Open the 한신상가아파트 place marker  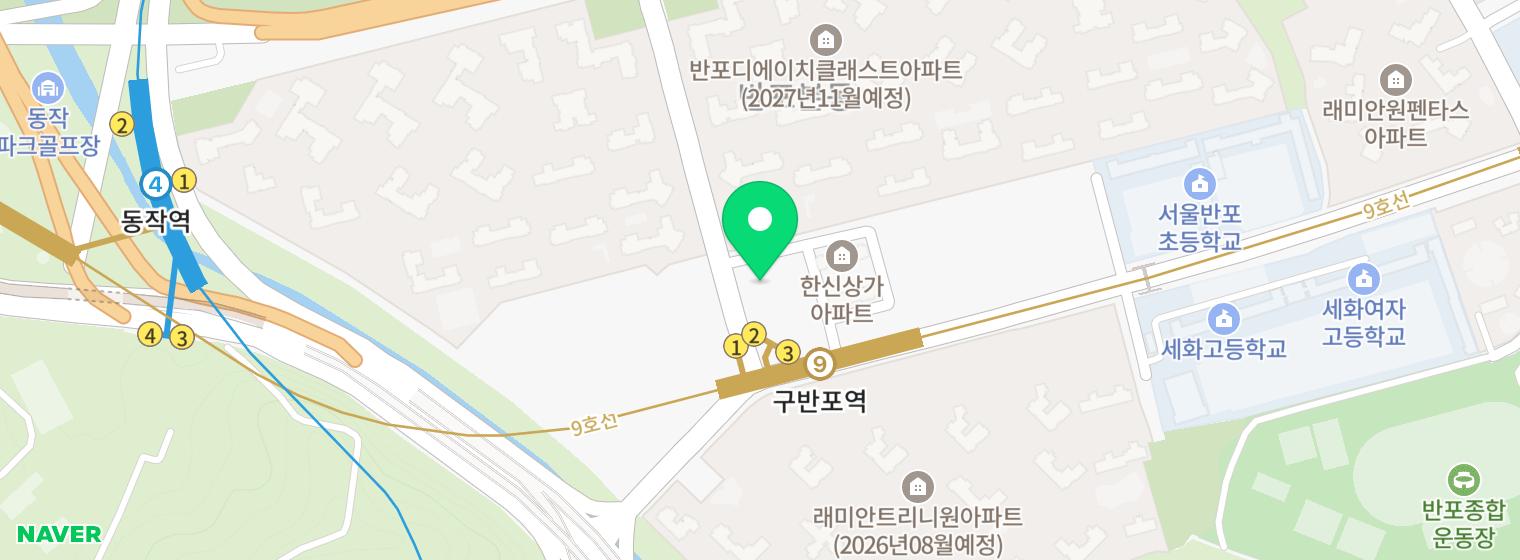tap(842, 256)
